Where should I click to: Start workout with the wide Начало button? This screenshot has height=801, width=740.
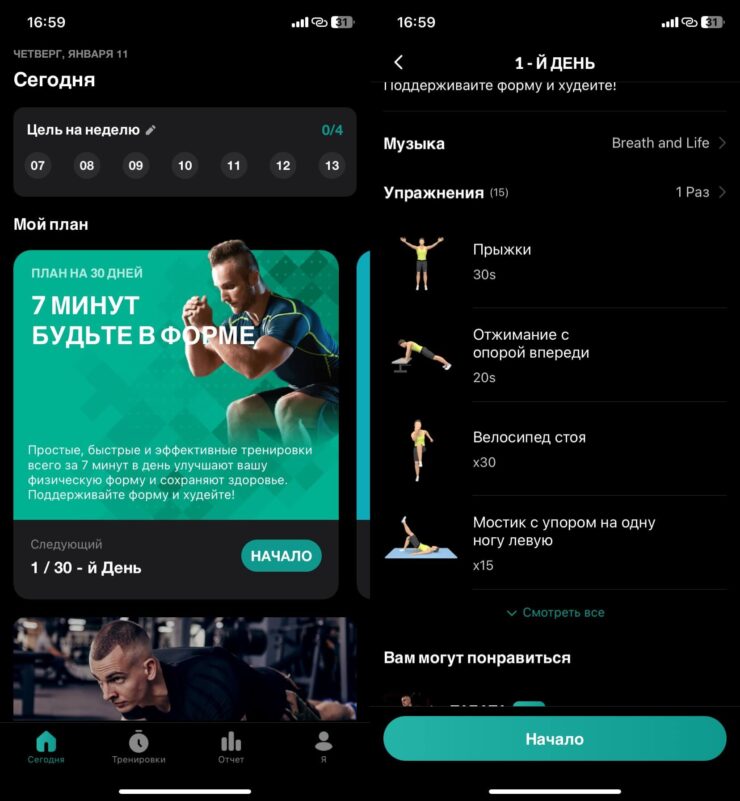(555, 739)
